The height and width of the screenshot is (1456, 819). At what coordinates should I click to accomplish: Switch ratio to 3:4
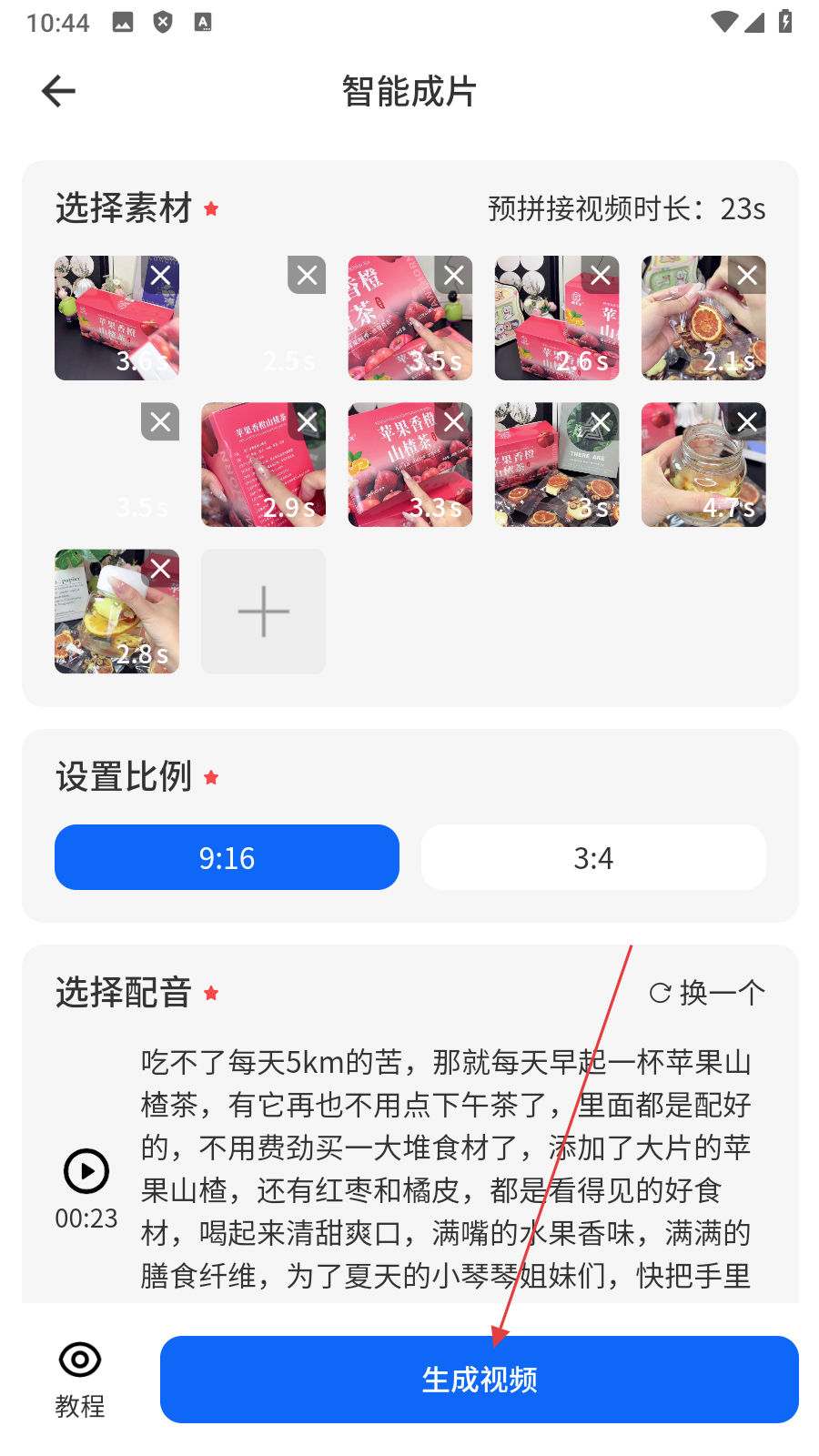click(x=593, y=857)
